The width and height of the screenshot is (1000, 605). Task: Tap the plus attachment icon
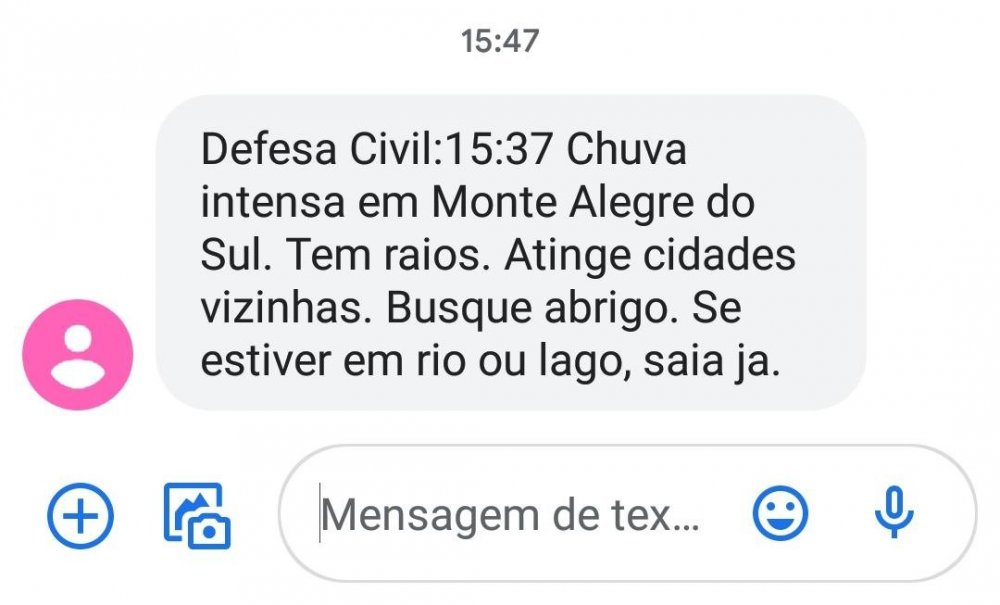[x=81, y=517]
